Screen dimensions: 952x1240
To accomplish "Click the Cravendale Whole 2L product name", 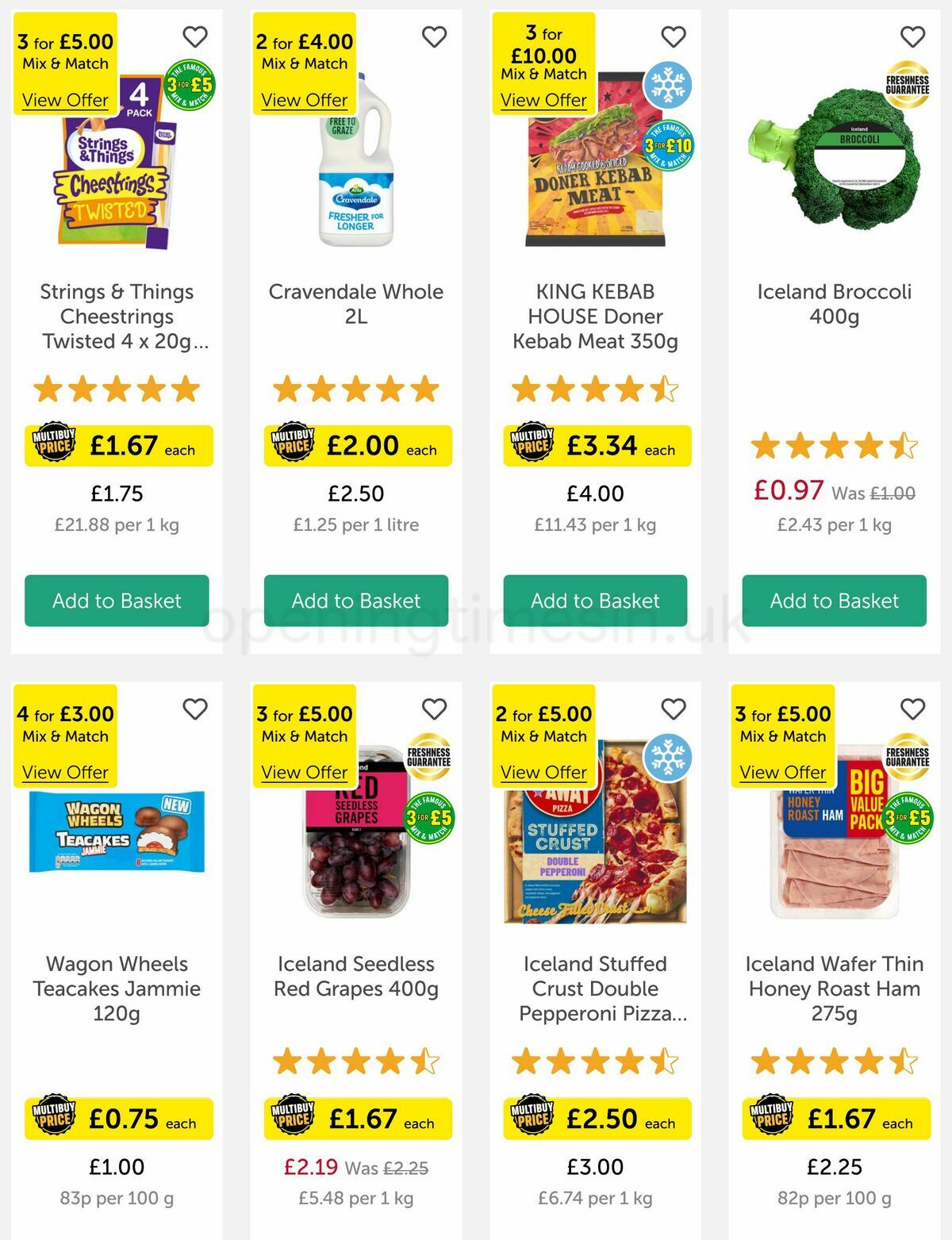I will pyautogui.click(x=355, y=304).
